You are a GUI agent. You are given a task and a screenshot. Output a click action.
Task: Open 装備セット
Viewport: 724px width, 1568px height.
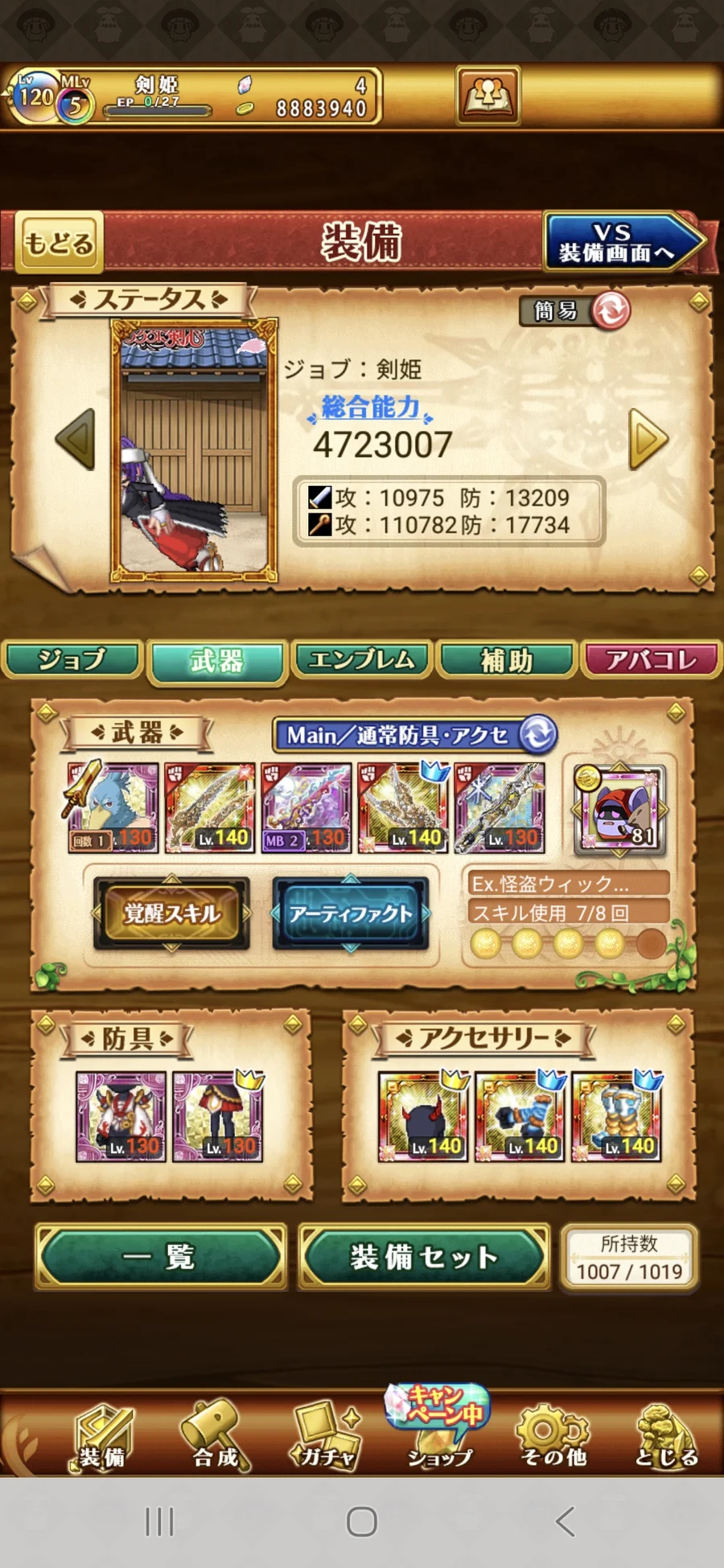[x=424, y=1257]
